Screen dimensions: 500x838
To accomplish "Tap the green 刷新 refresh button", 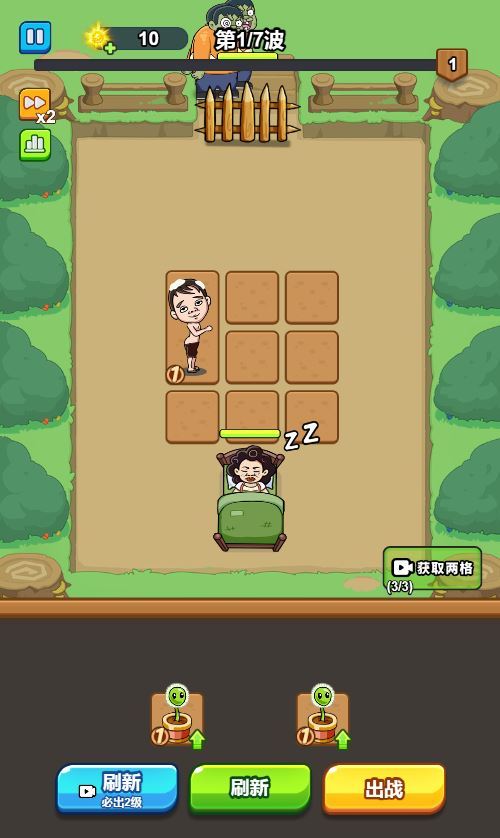I will click(250, 789).
